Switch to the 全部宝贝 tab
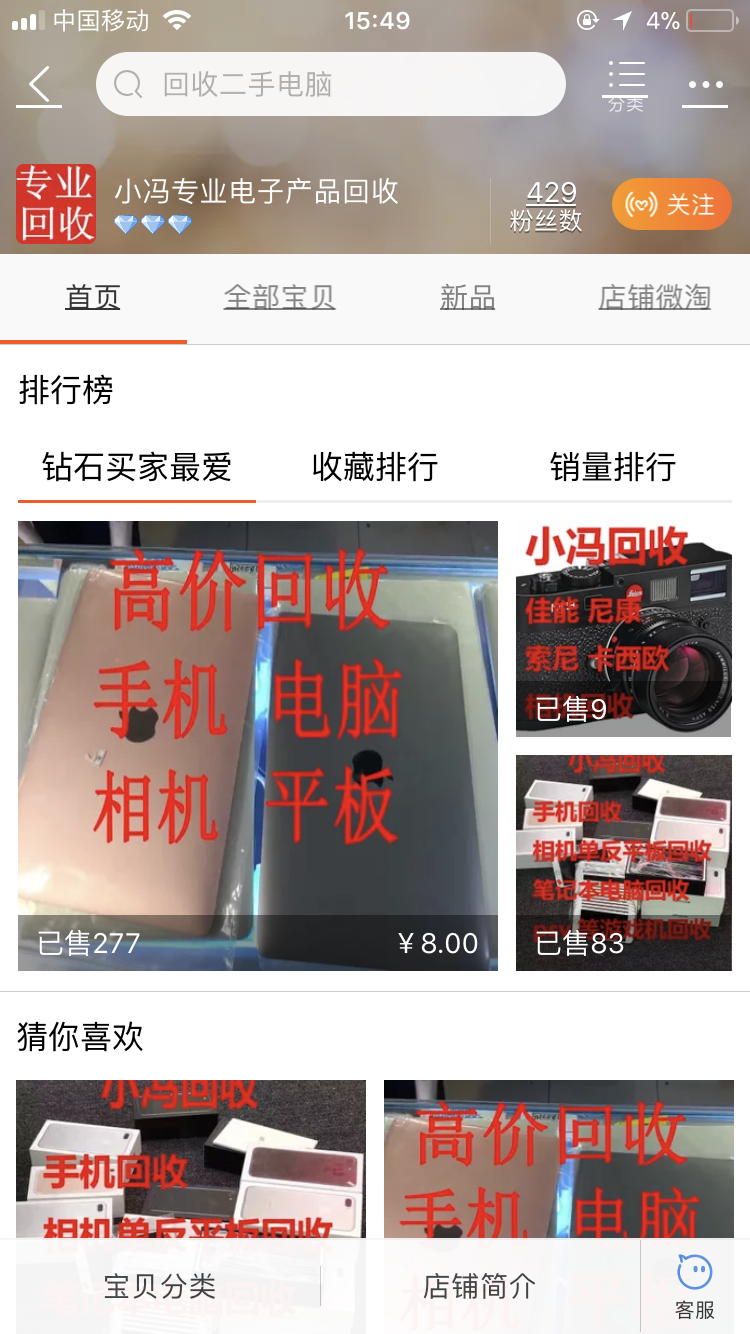This screenshot has height=1334, width=750. [x=279, y=298]
